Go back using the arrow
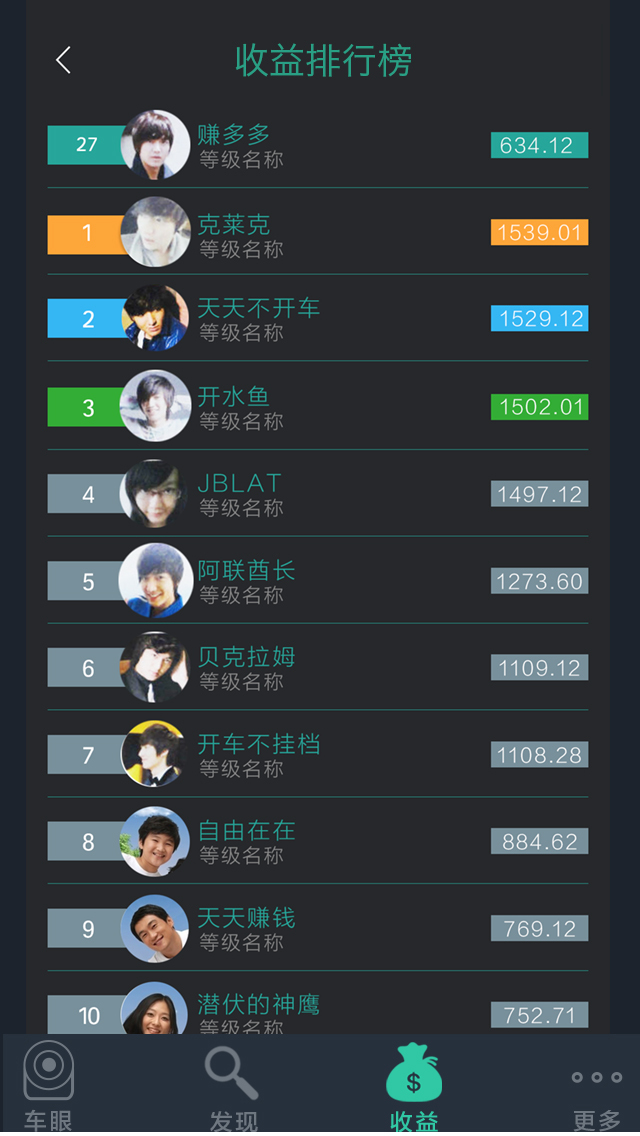640x1136 pixels. (x=63, y=60)
